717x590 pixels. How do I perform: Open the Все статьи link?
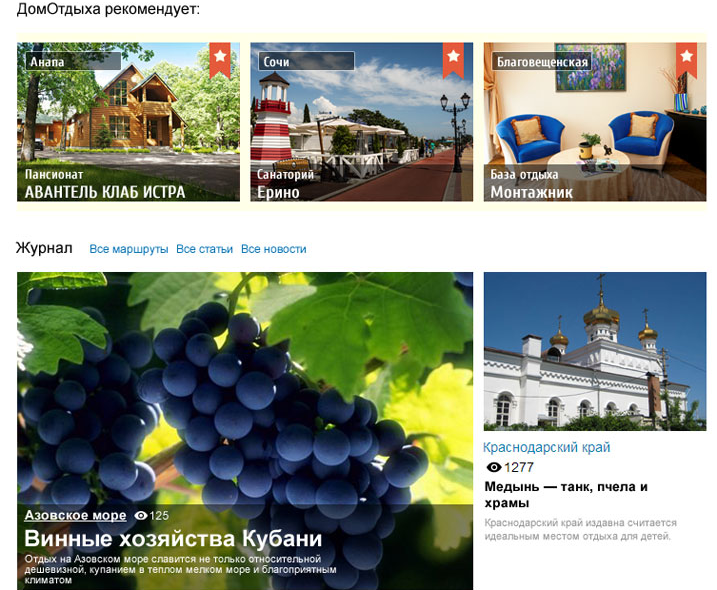204,249
